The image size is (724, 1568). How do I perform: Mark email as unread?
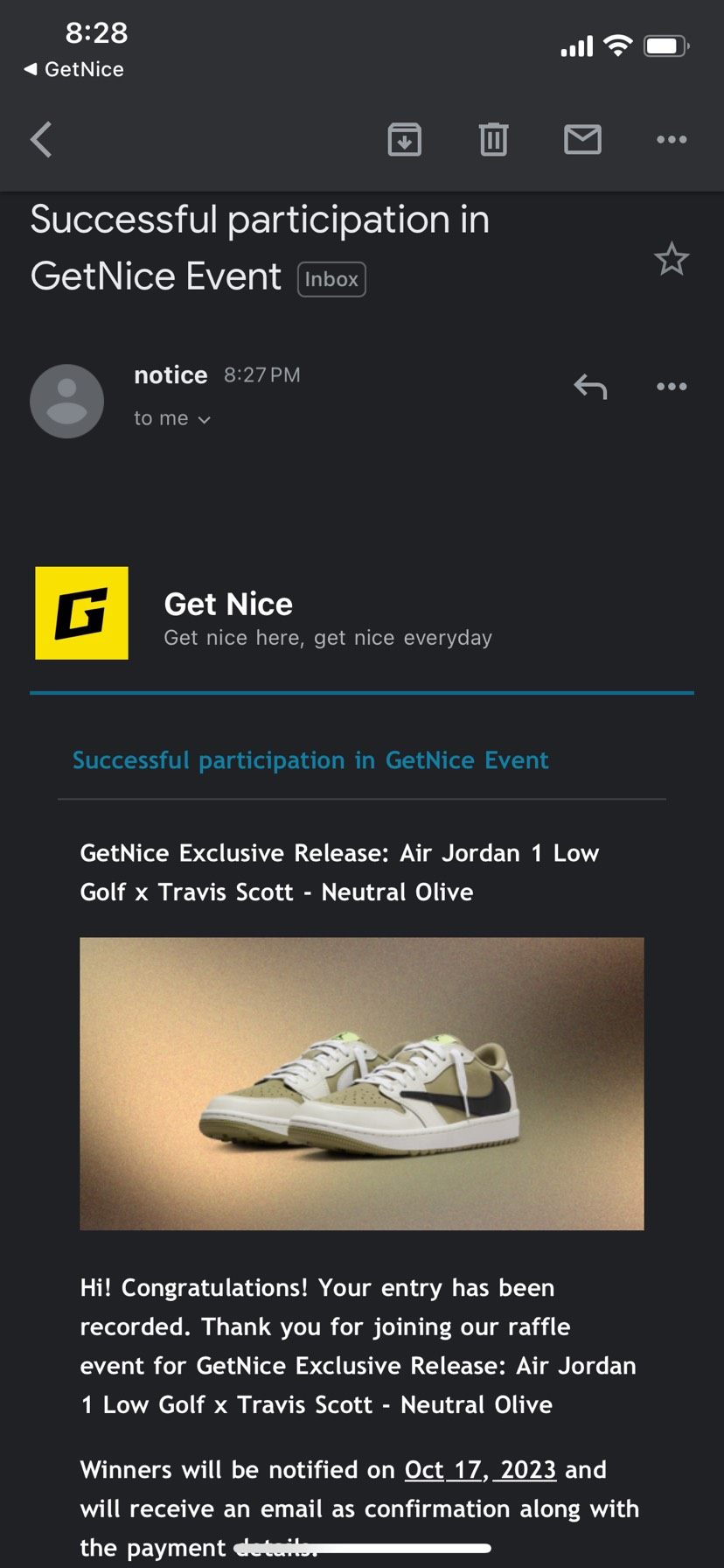(582, 140)
